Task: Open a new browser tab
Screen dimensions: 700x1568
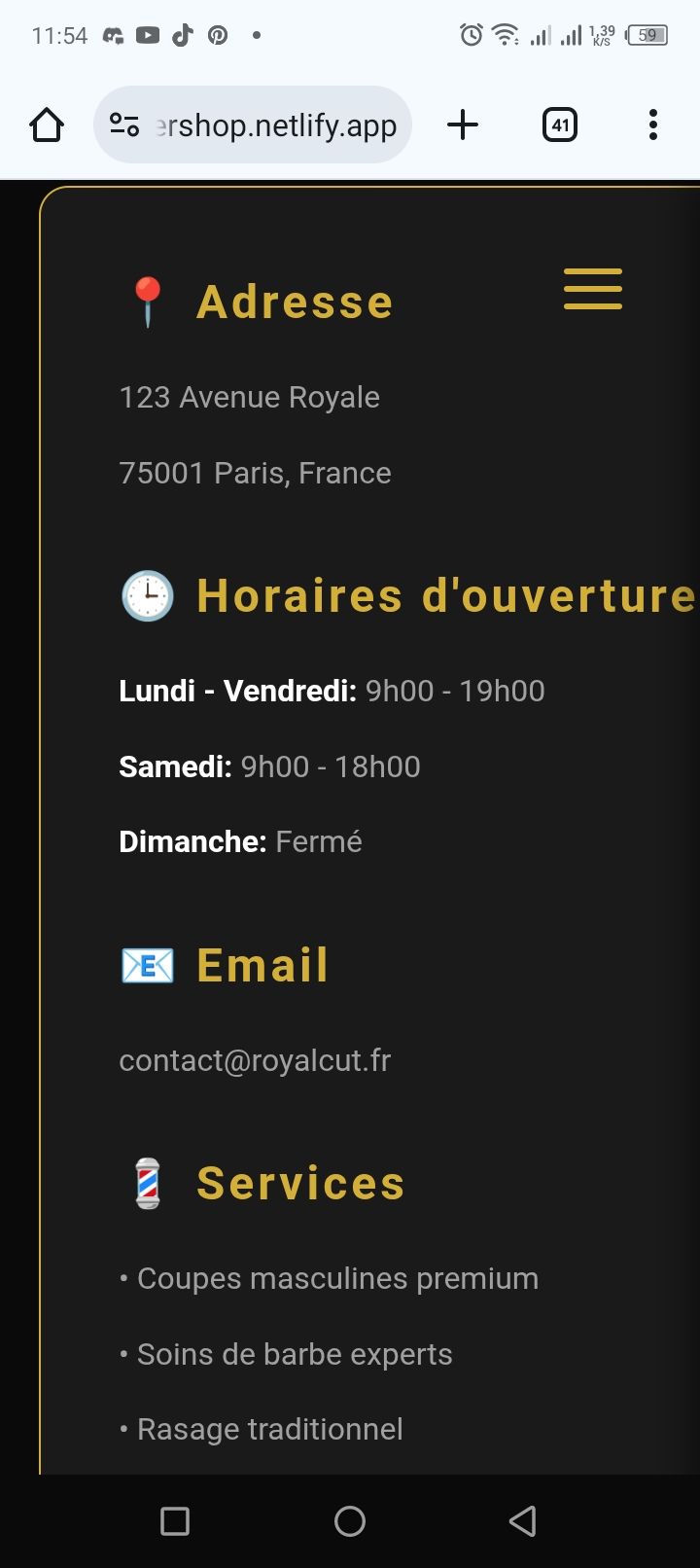Action: (463, 125)
